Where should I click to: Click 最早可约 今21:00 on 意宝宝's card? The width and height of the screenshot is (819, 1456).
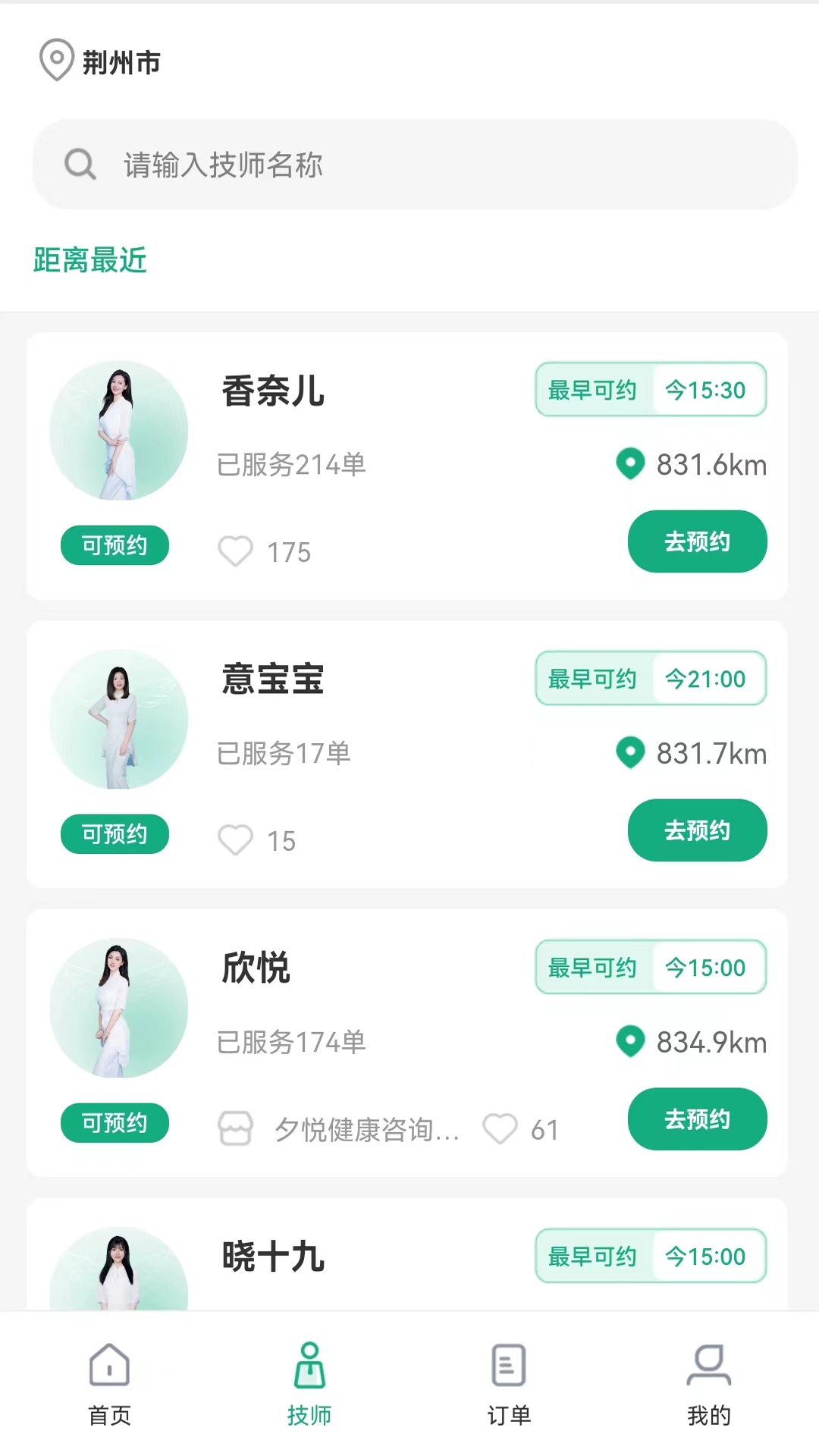pos(651,679)
